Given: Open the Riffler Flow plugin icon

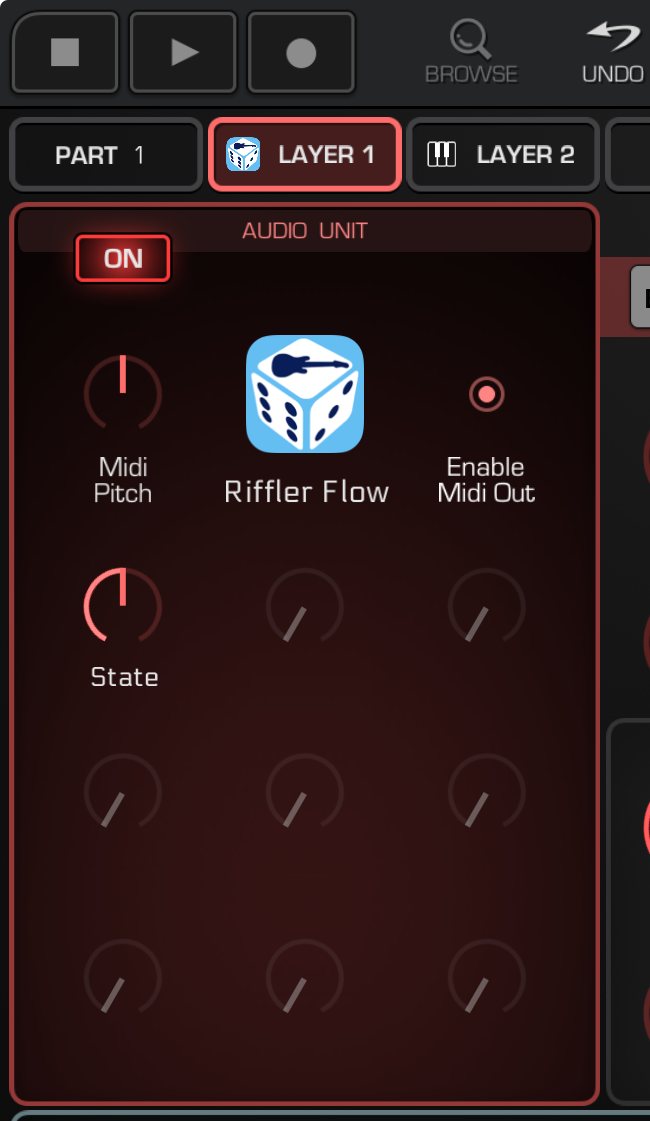Looking at the screenshot, I should tap(305, 394).
